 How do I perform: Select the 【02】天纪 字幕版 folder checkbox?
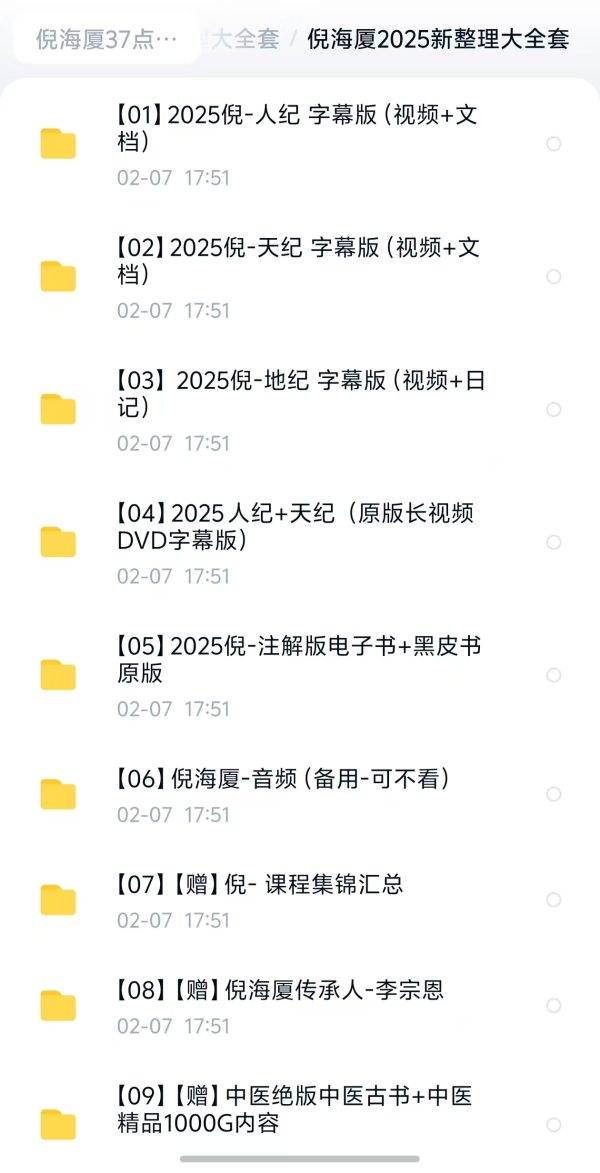553,276
